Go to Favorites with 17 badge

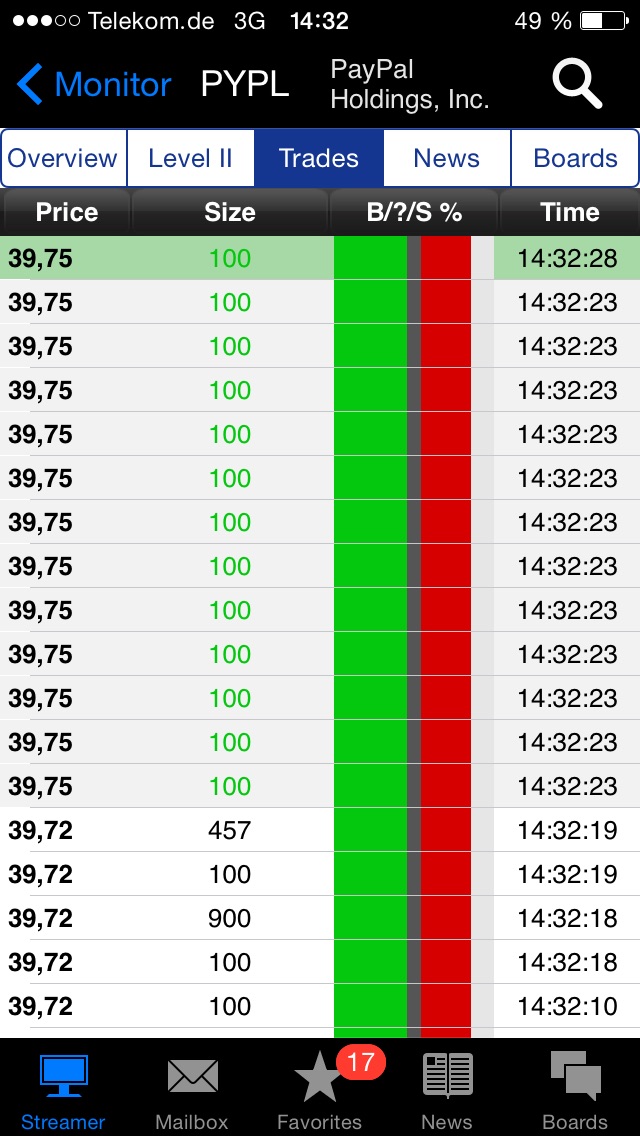pos(320,1090)
